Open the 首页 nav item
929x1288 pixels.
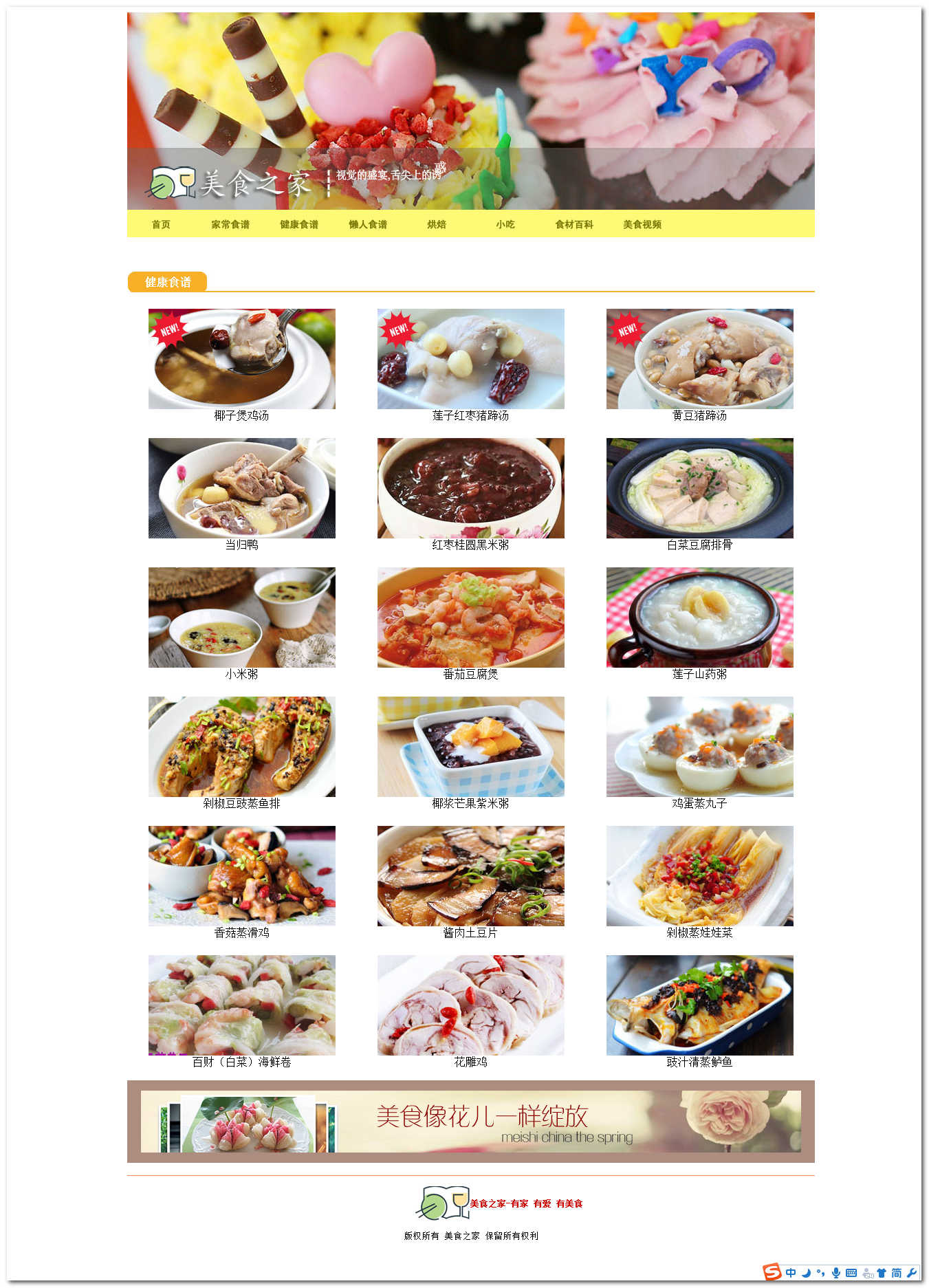[x=161, y=224]
